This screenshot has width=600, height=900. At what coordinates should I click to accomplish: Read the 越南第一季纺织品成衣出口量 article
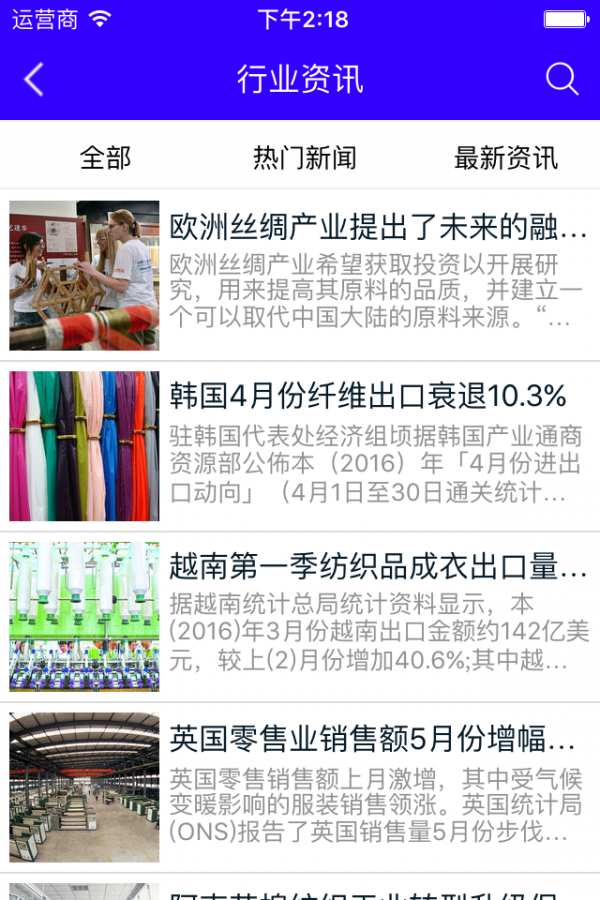click(x=300, y=616)
